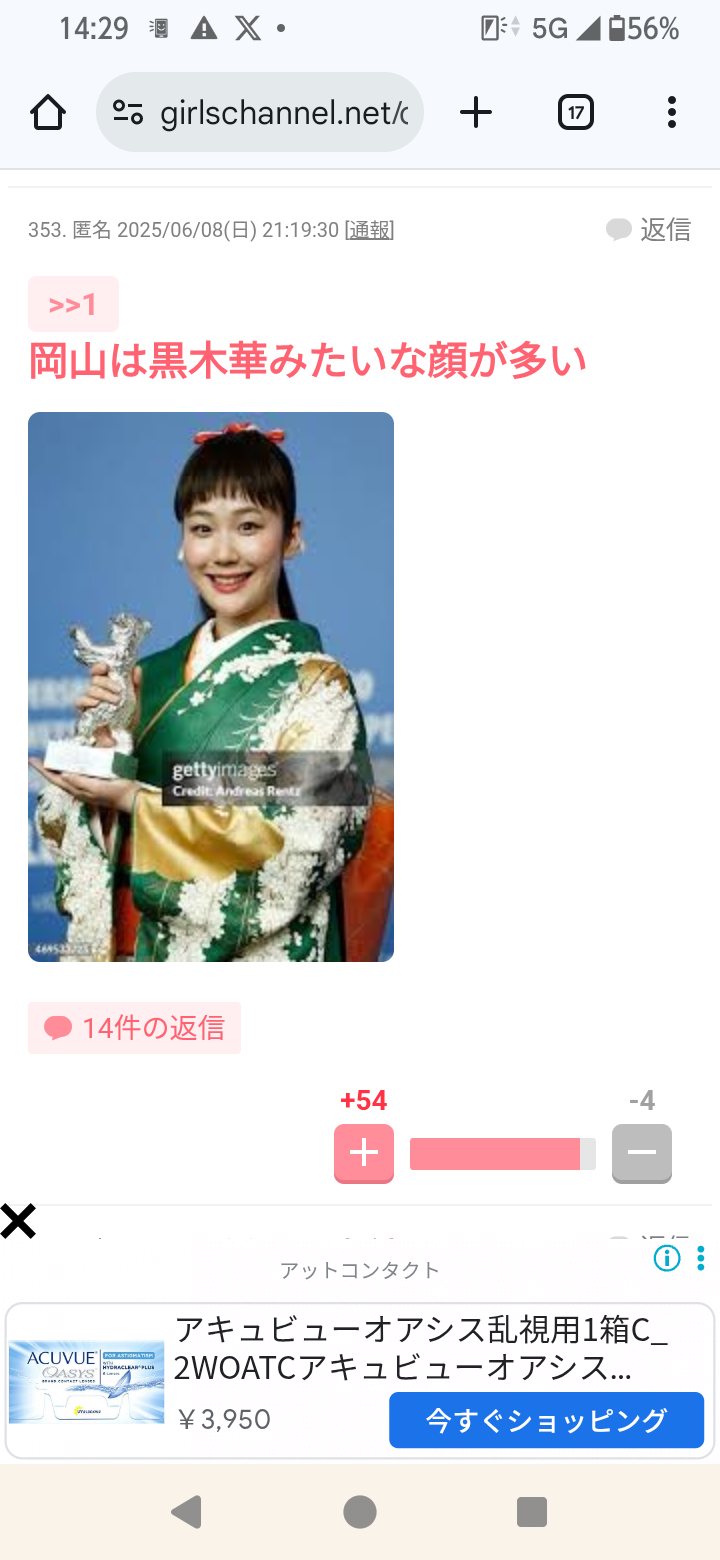Dismiss the bottom ad with the X
Image resolution: width=720 pixels, height=1560 pixels.
pyautogui.click(x=18, y=1222)
